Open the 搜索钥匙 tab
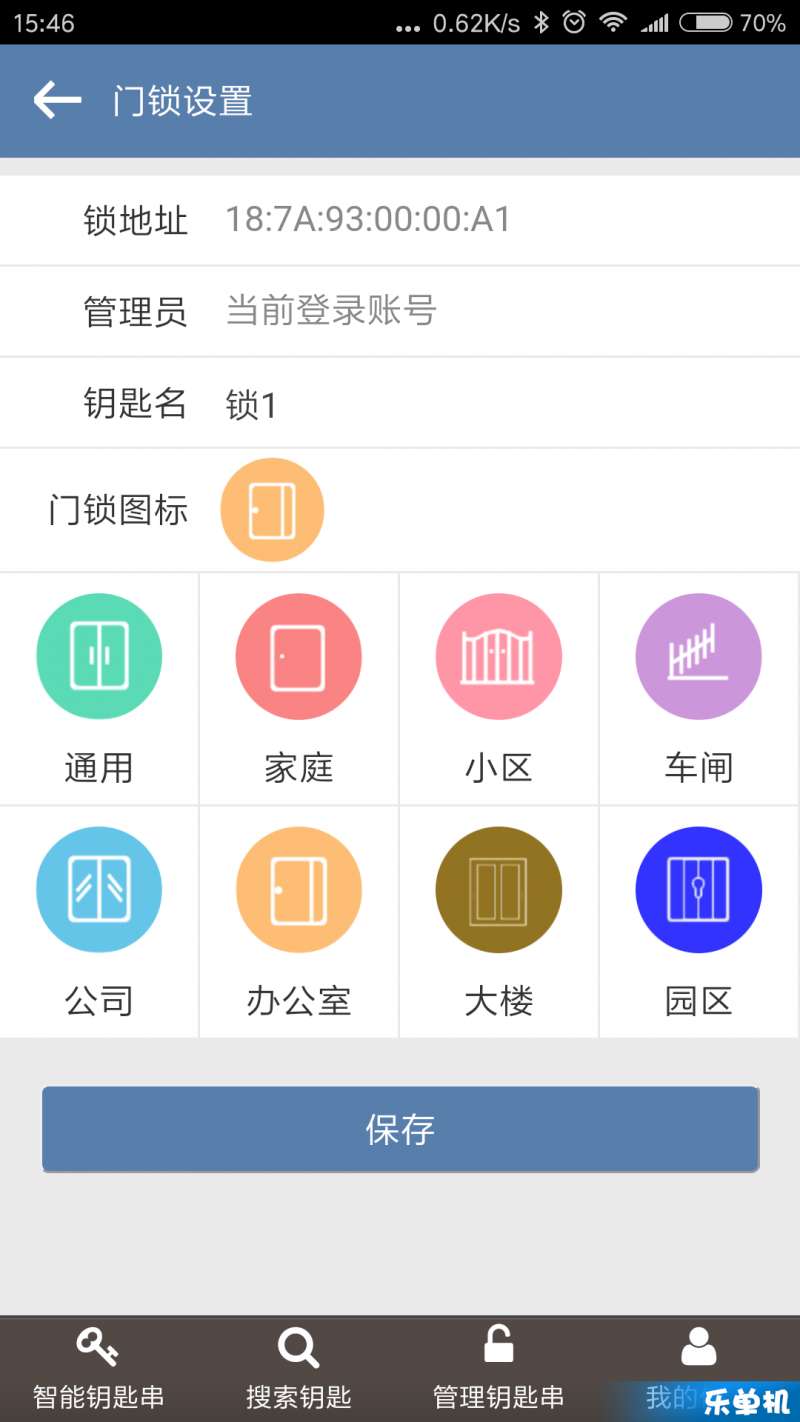This screenshot has width=800, height=1422. point(299,1369)
